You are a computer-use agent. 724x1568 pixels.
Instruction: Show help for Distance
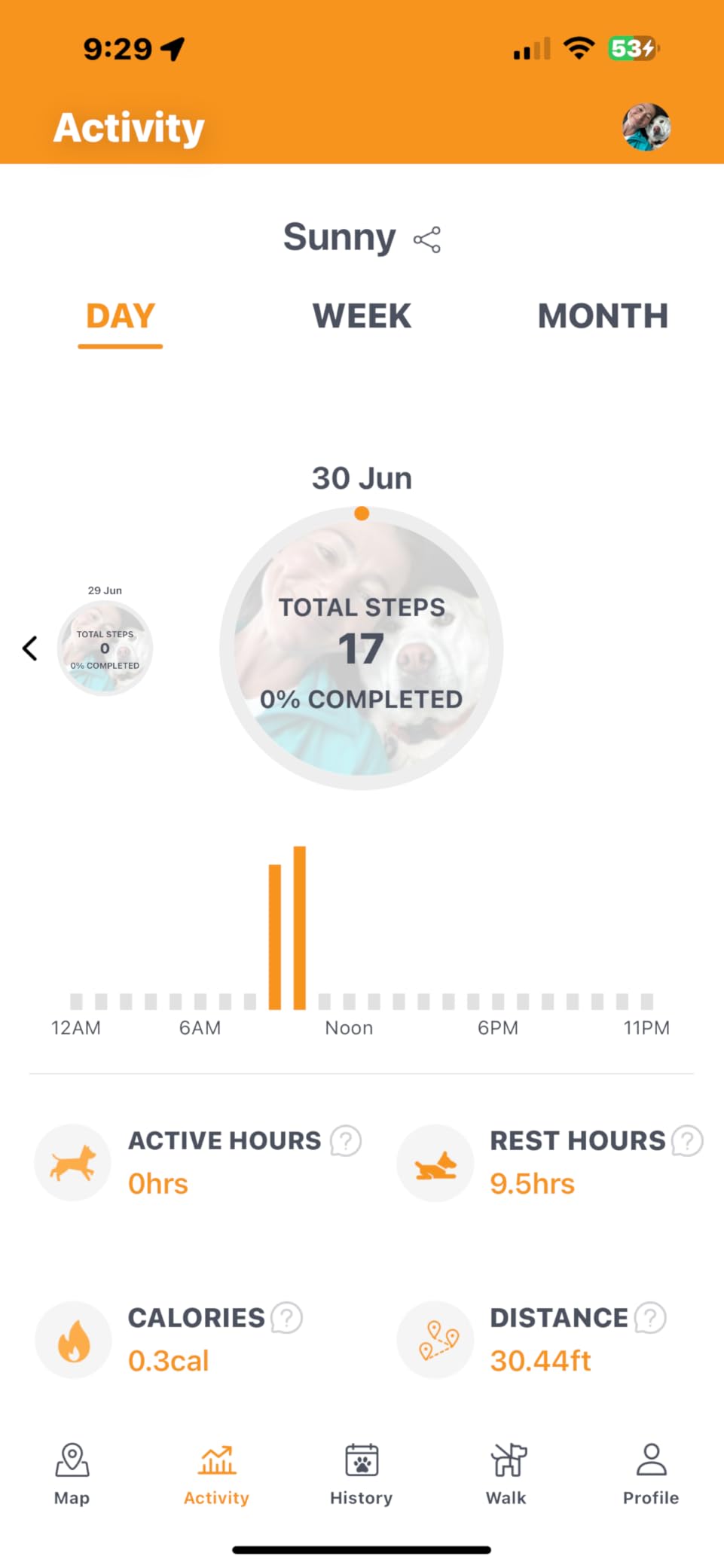click(650, 1318)
